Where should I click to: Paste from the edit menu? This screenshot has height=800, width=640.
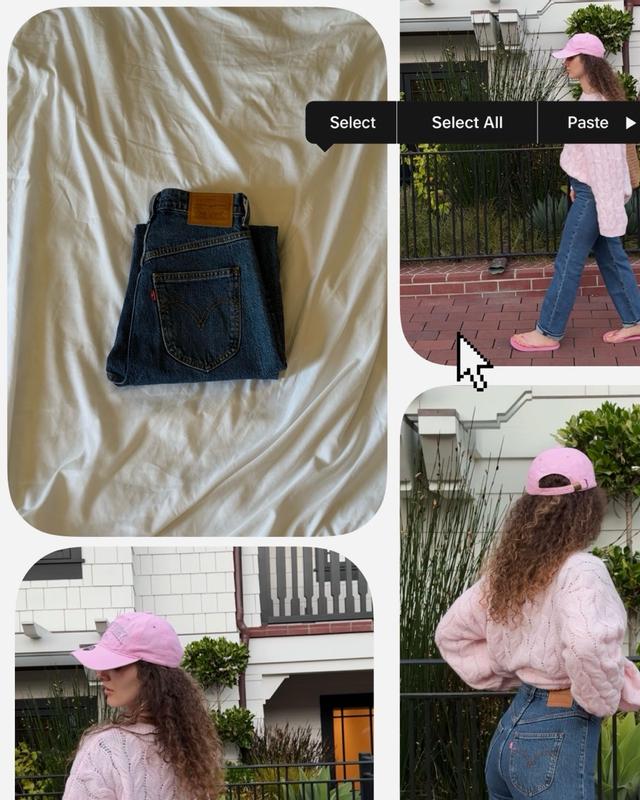click(x=587, y=123)
